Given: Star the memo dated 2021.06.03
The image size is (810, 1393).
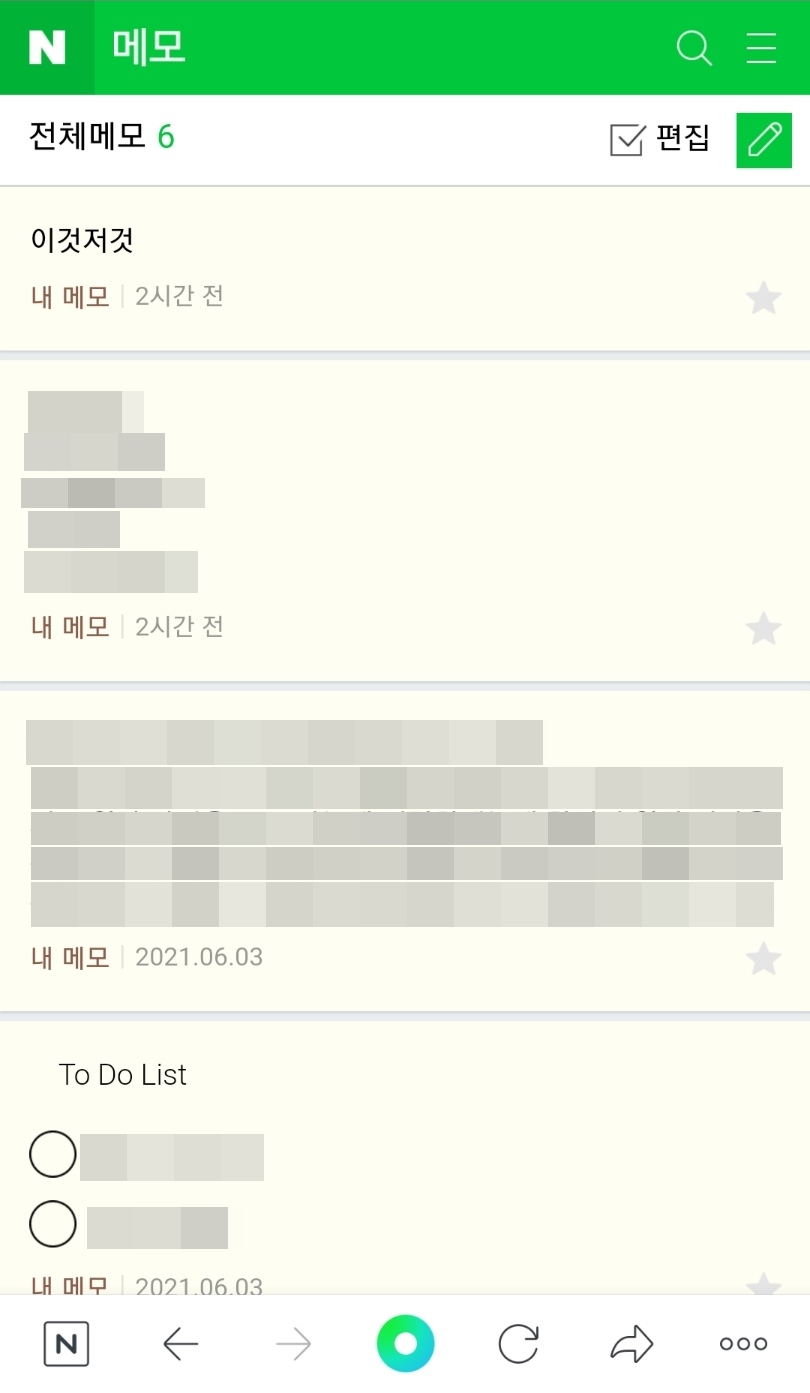Looking at the screenshot, I should tap(764, 958).
